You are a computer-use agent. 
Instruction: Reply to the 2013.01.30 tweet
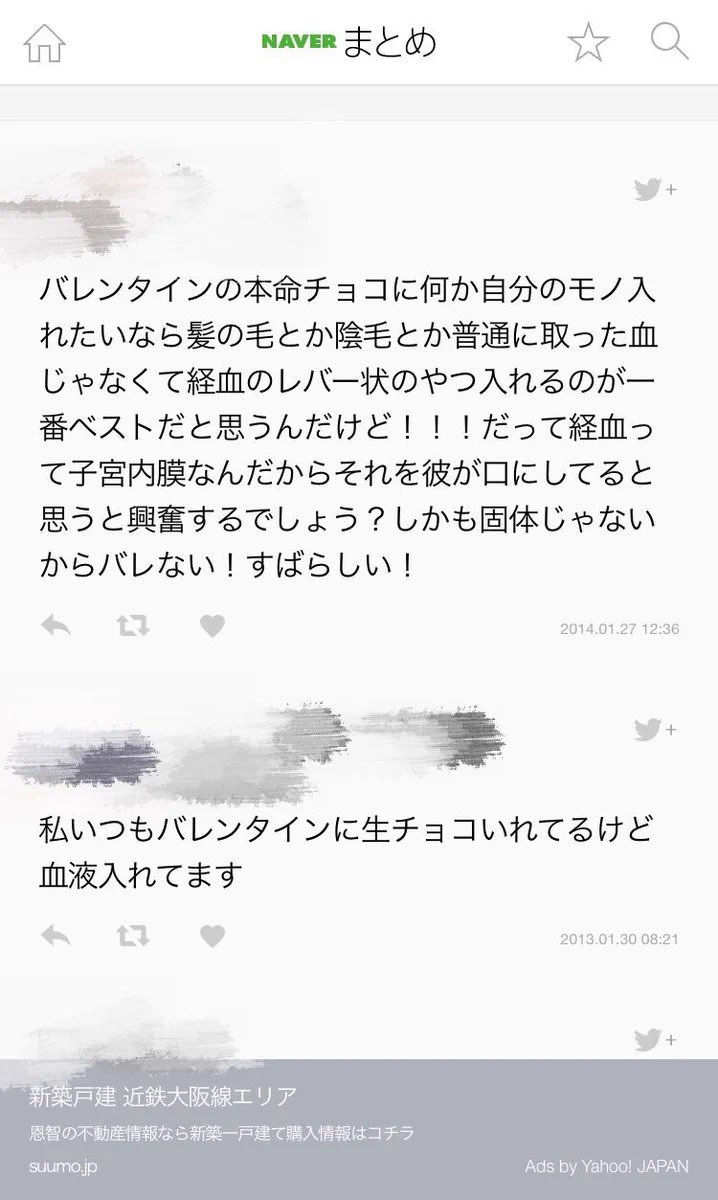(56, 936)
